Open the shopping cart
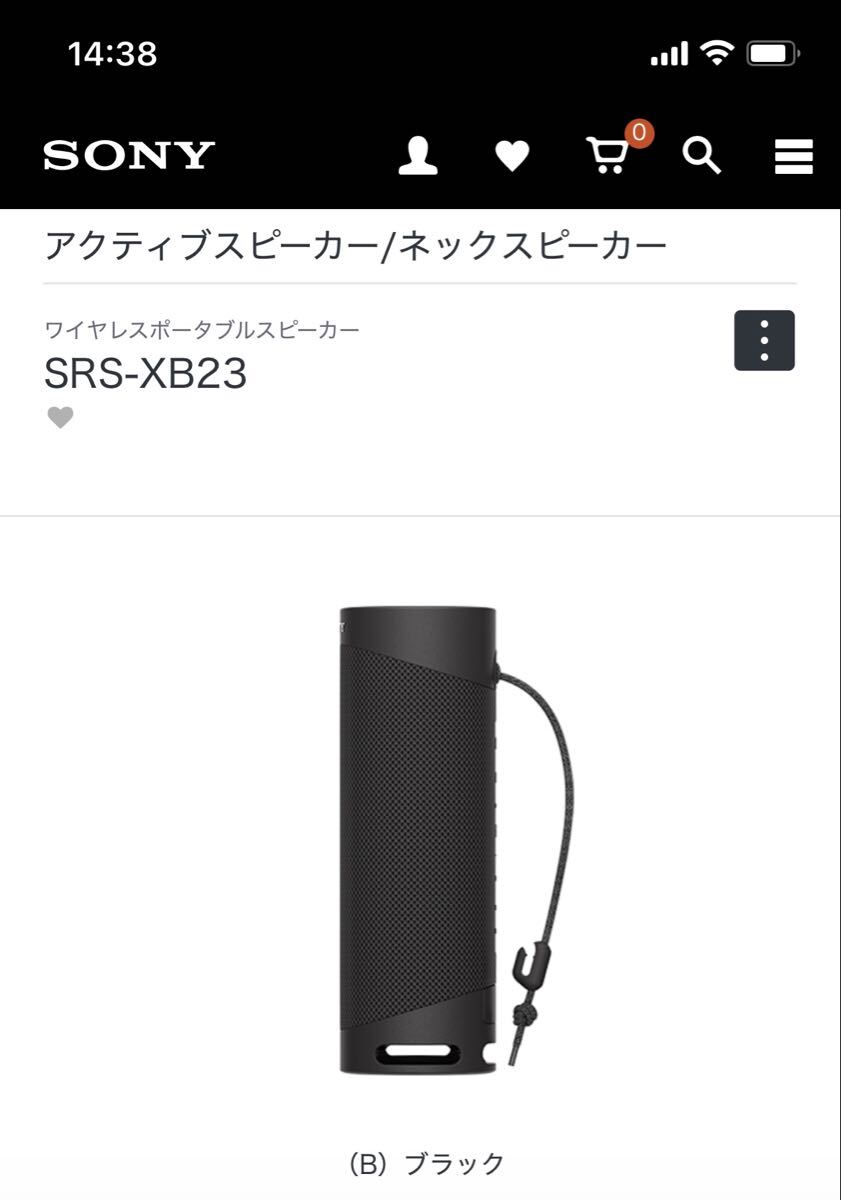Viewport: 841px width, 1200px height. (608, 156)
